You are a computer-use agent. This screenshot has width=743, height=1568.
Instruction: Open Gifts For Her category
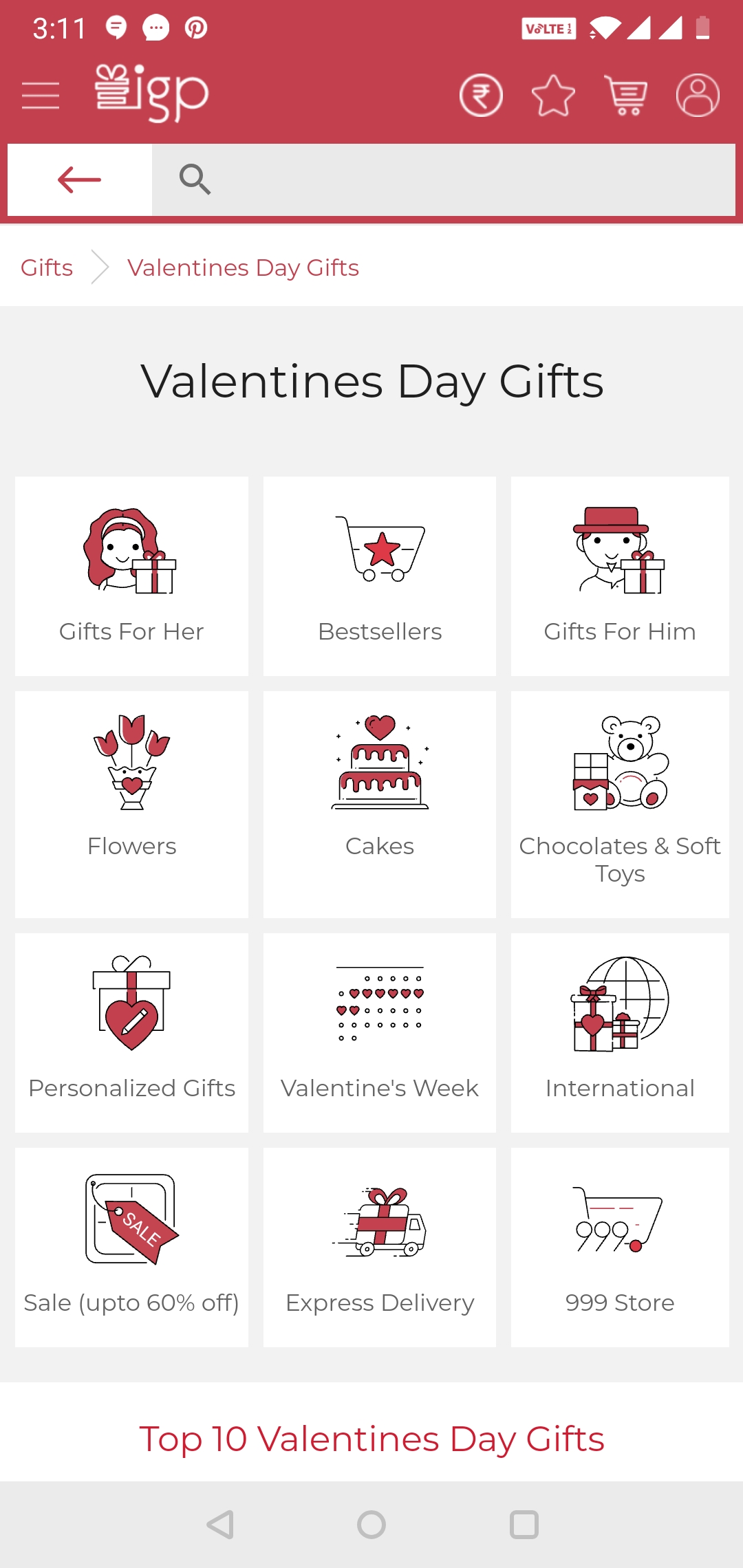(x=131, y=576)
